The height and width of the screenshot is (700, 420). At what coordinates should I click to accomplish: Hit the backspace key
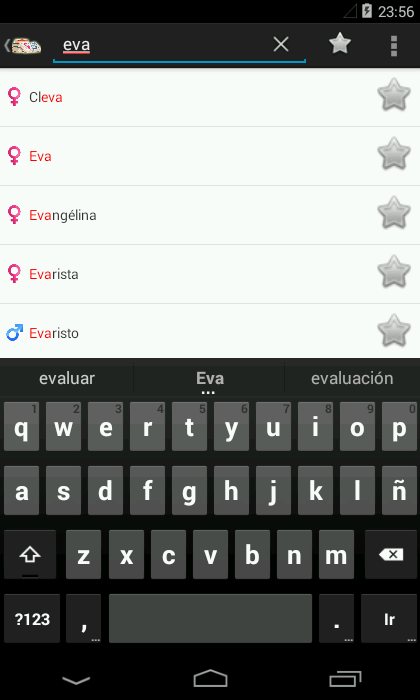[391, 554]
